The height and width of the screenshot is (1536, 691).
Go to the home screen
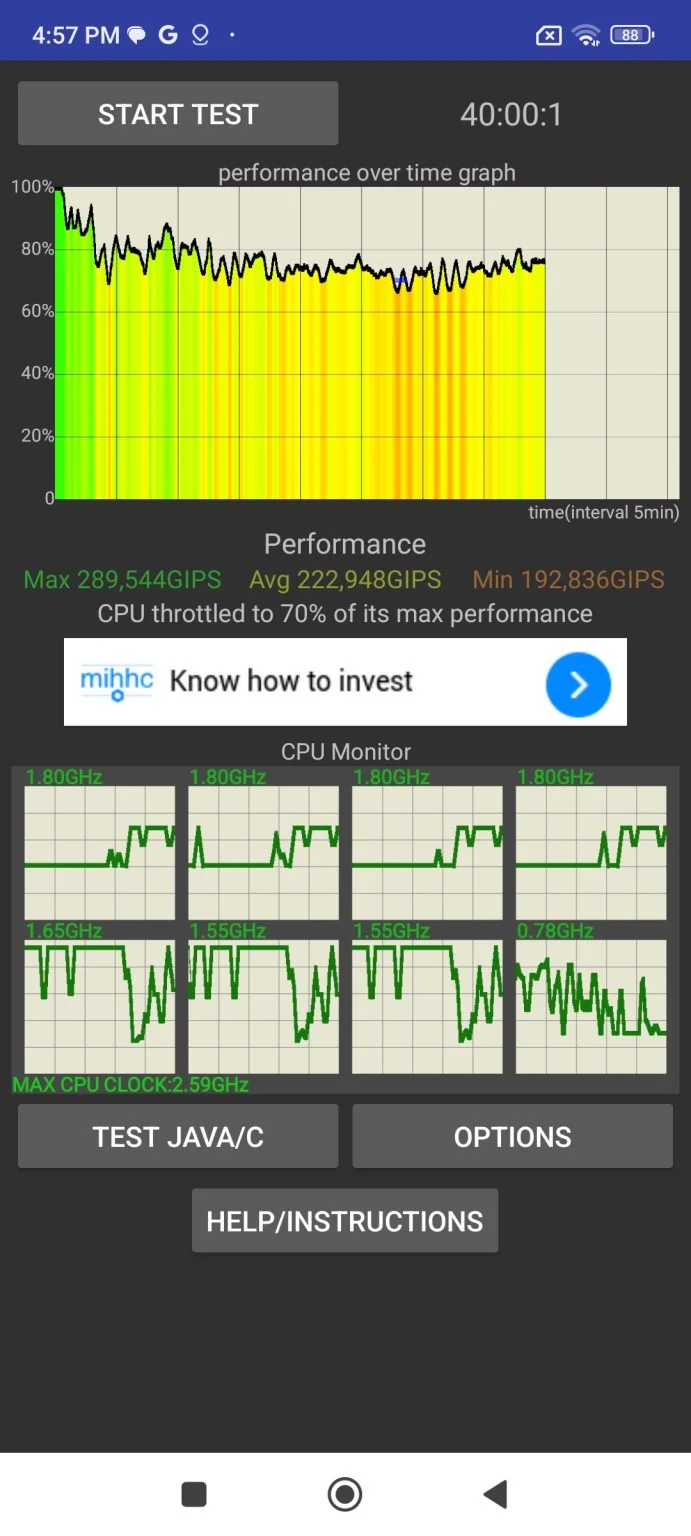click(345, 1494)
